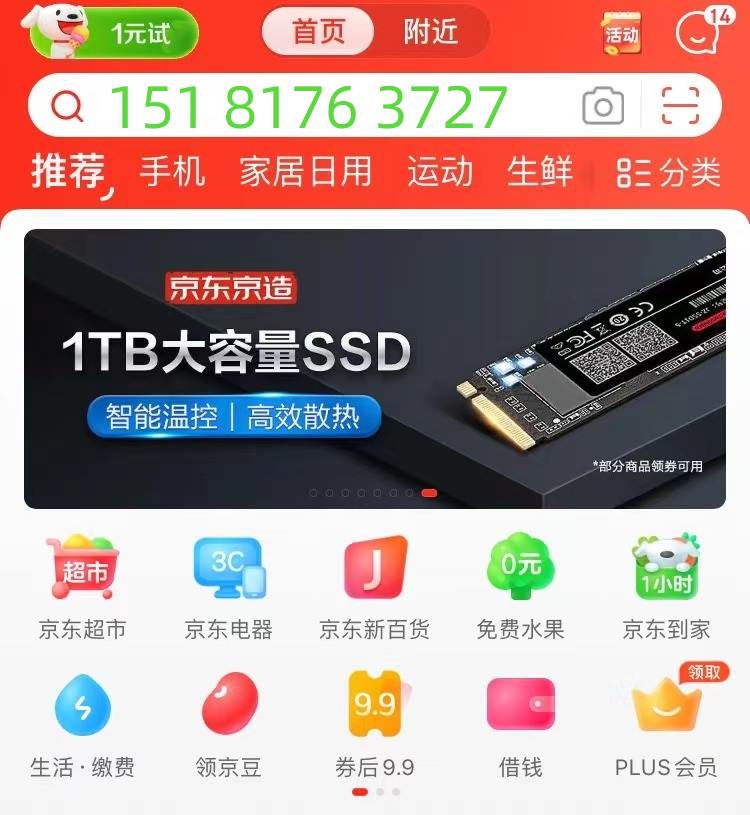Open 分类 all categories
The width and height of the screenshot is (750, 815).
668,173
